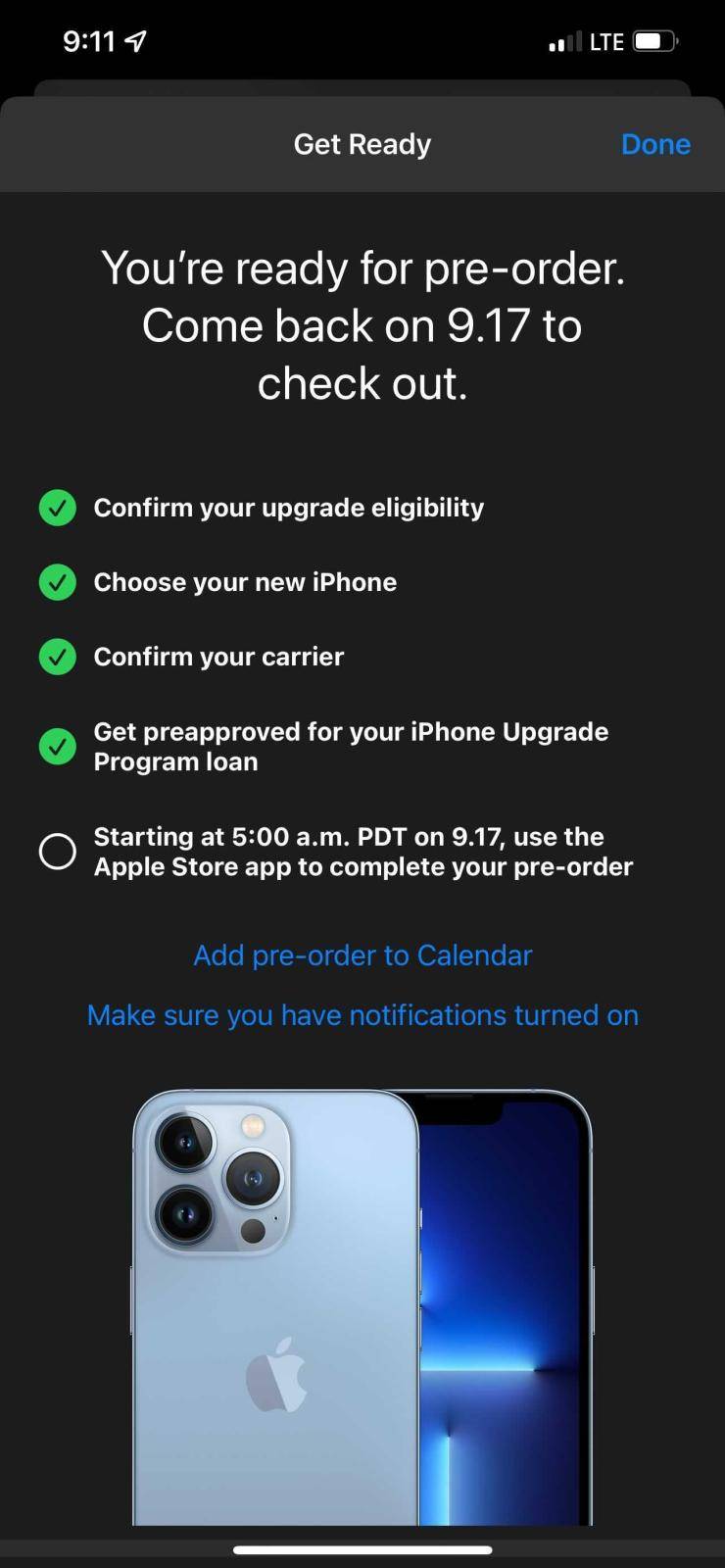The width and height of the screenshot is (725, 1568).
Task: Tap Done to close Get Ready
Action: coord(655,144)
